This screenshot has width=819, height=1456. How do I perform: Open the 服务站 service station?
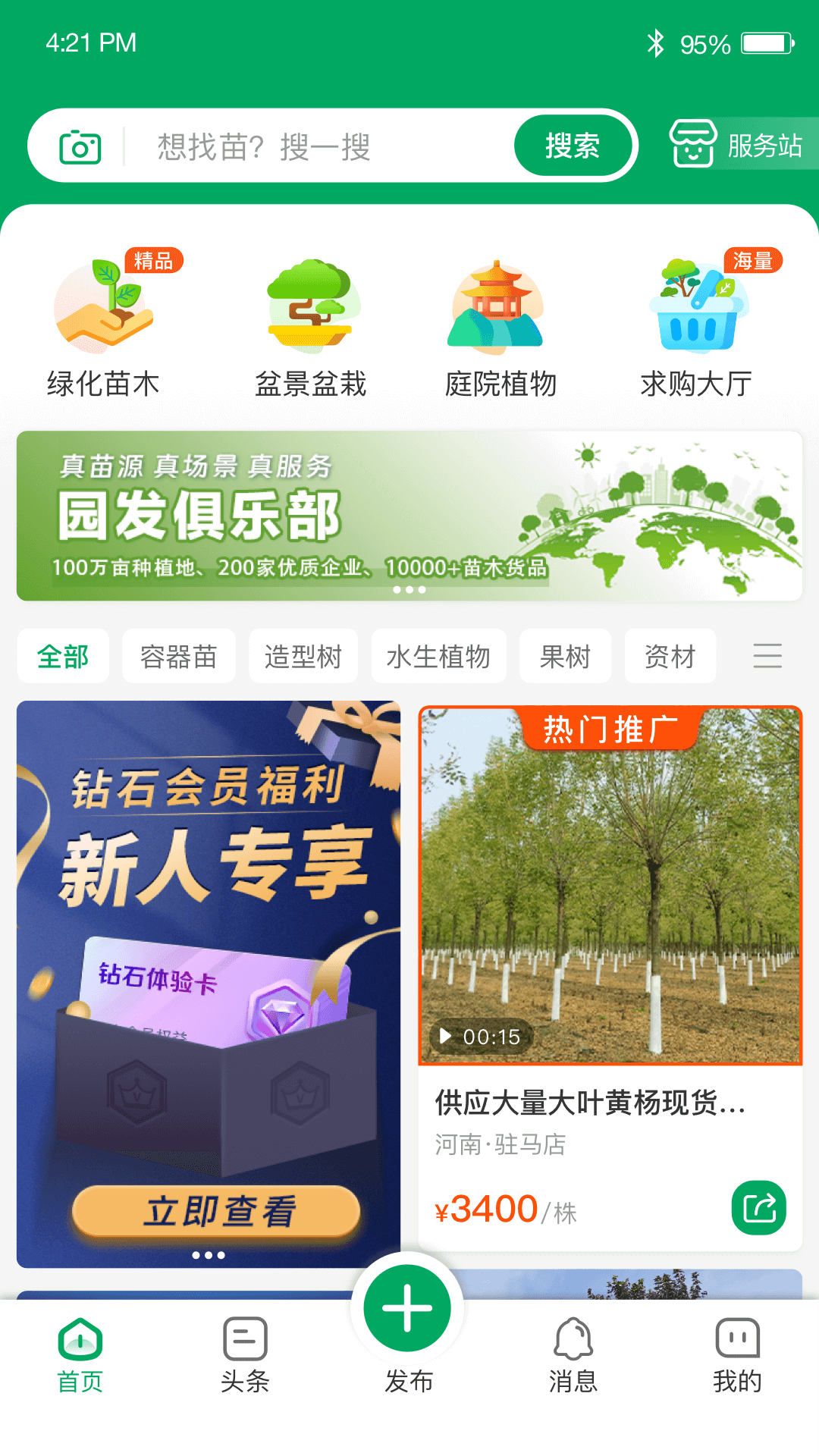pos(737,144)
